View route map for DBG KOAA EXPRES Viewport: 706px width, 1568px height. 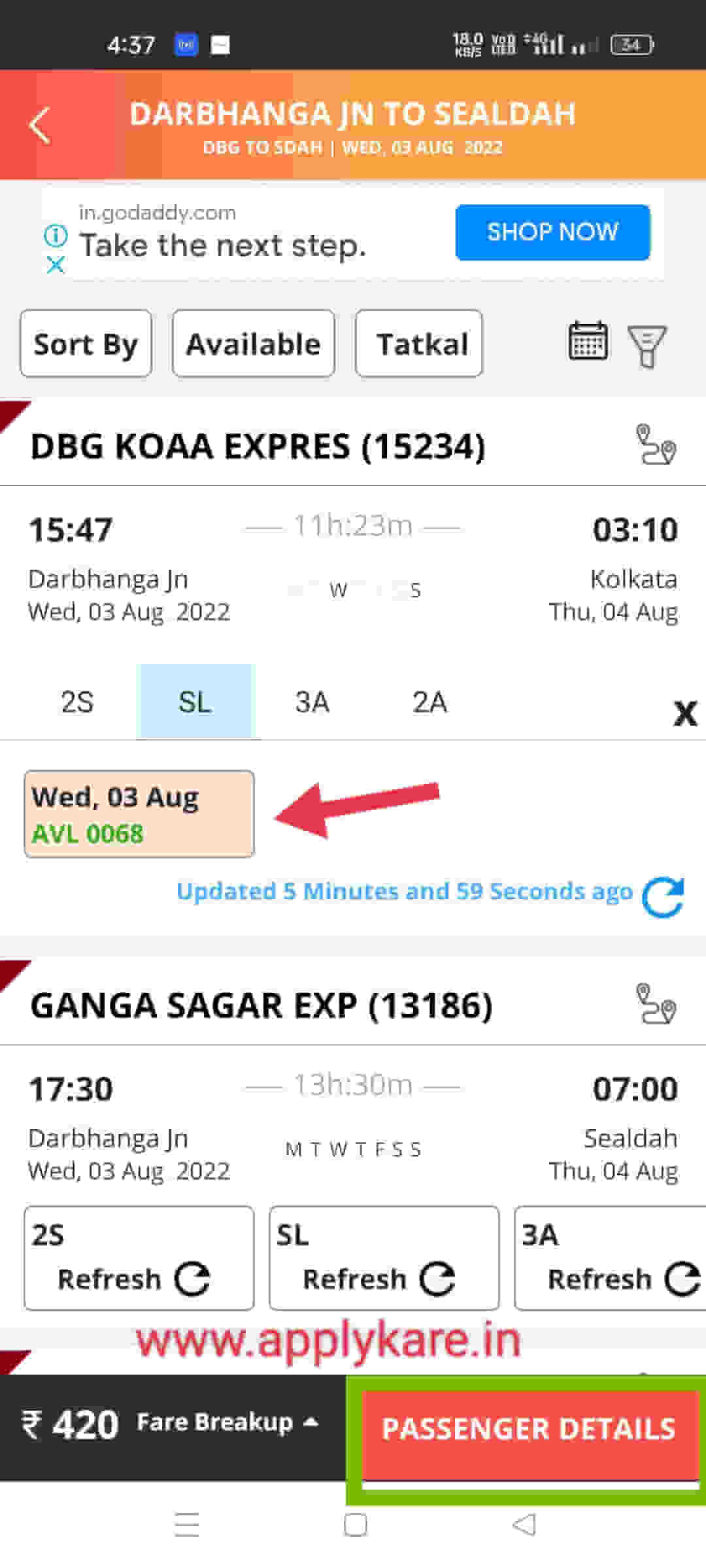point(656,445)
